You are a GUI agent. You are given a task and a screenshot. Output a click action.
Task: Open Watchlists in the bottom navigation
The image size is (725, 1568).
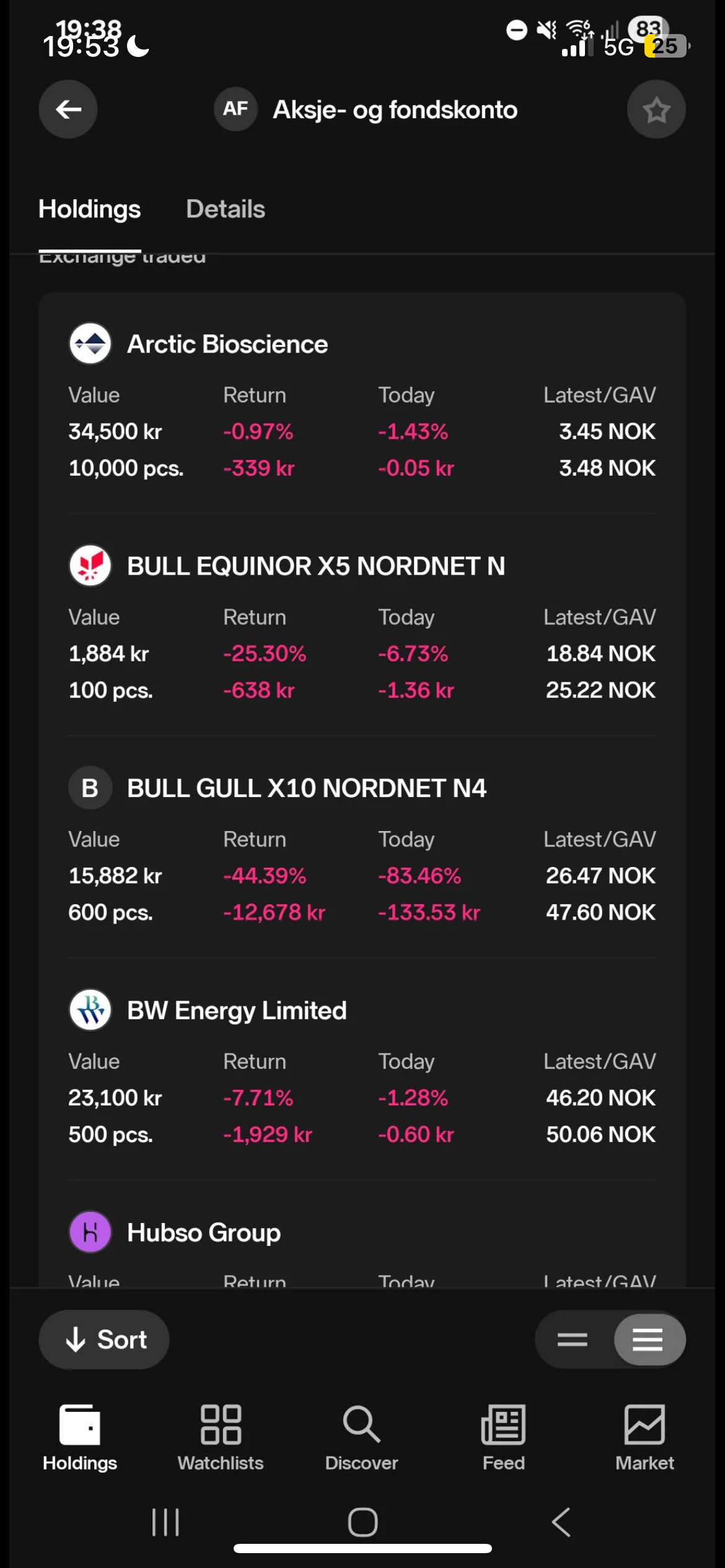click(x=221, y=1438)
